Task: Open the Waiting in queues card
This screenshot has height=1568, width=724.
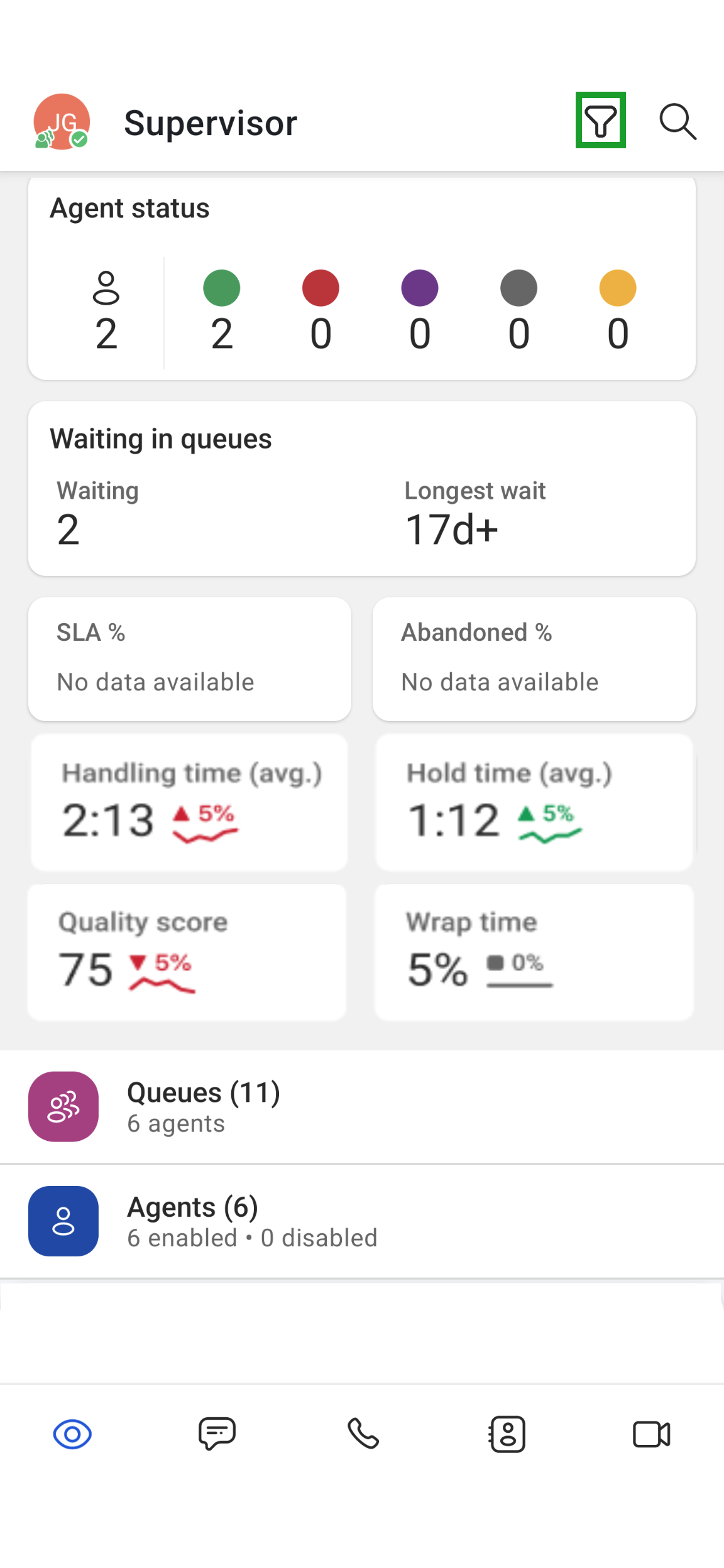Action: (362, 489)
